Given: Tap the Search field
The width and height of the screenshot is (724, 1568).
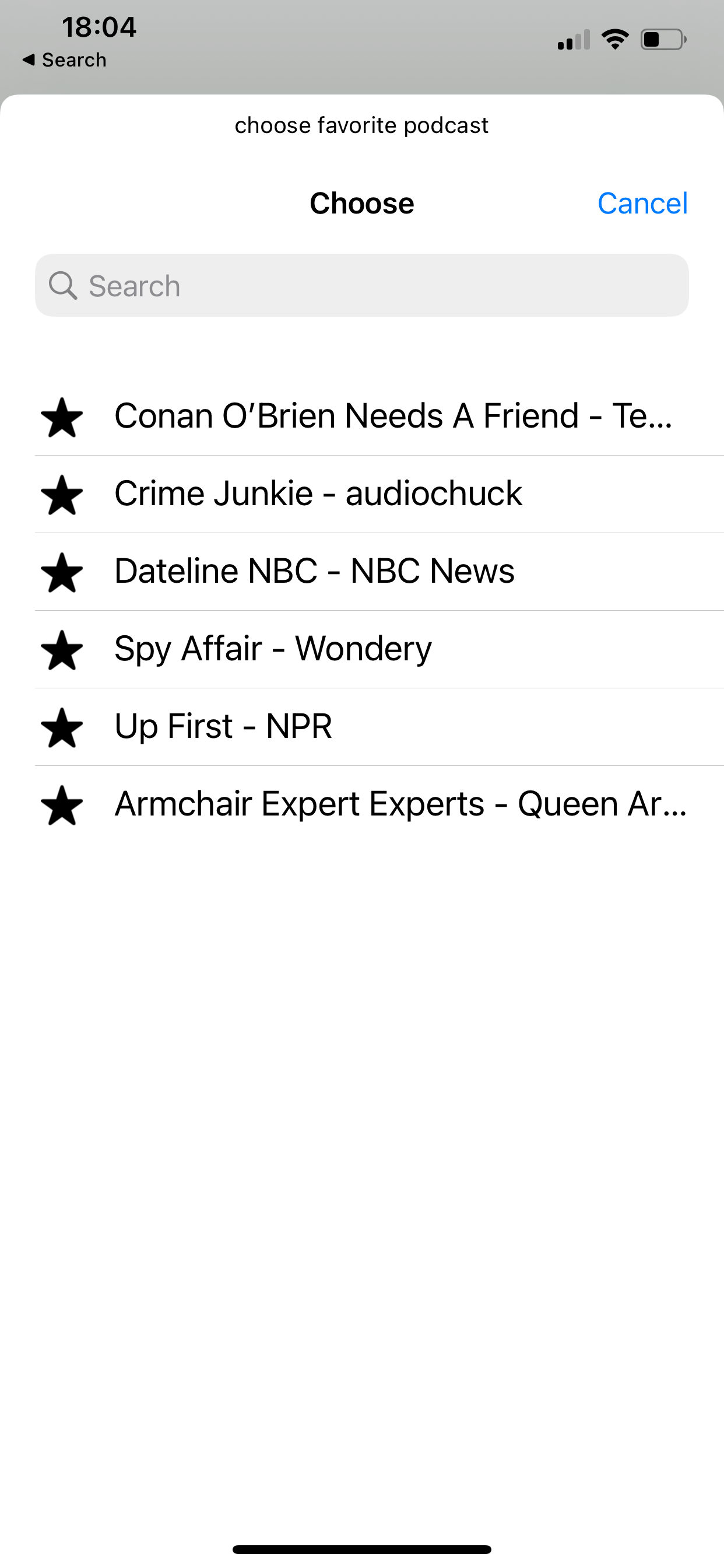Looking at the screenshot, I should point(362,285).
